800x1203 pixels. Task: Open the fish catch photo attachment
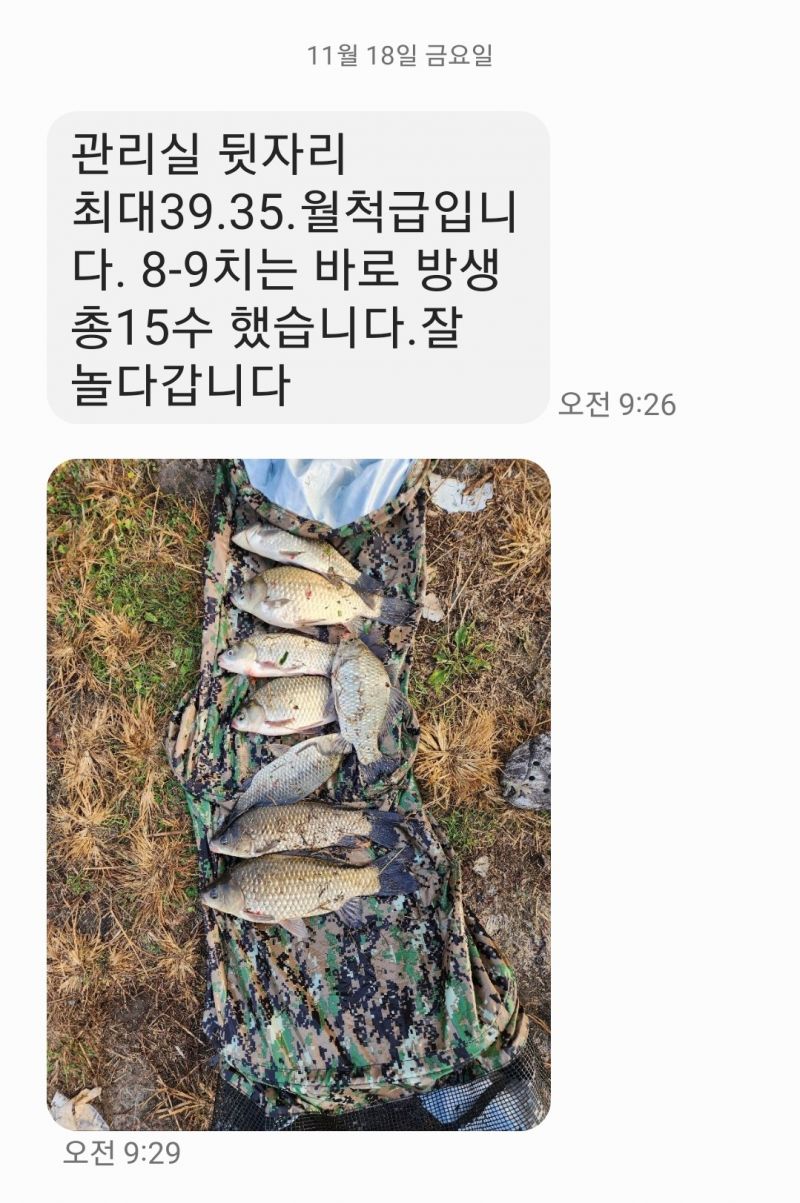coord(298,794)
